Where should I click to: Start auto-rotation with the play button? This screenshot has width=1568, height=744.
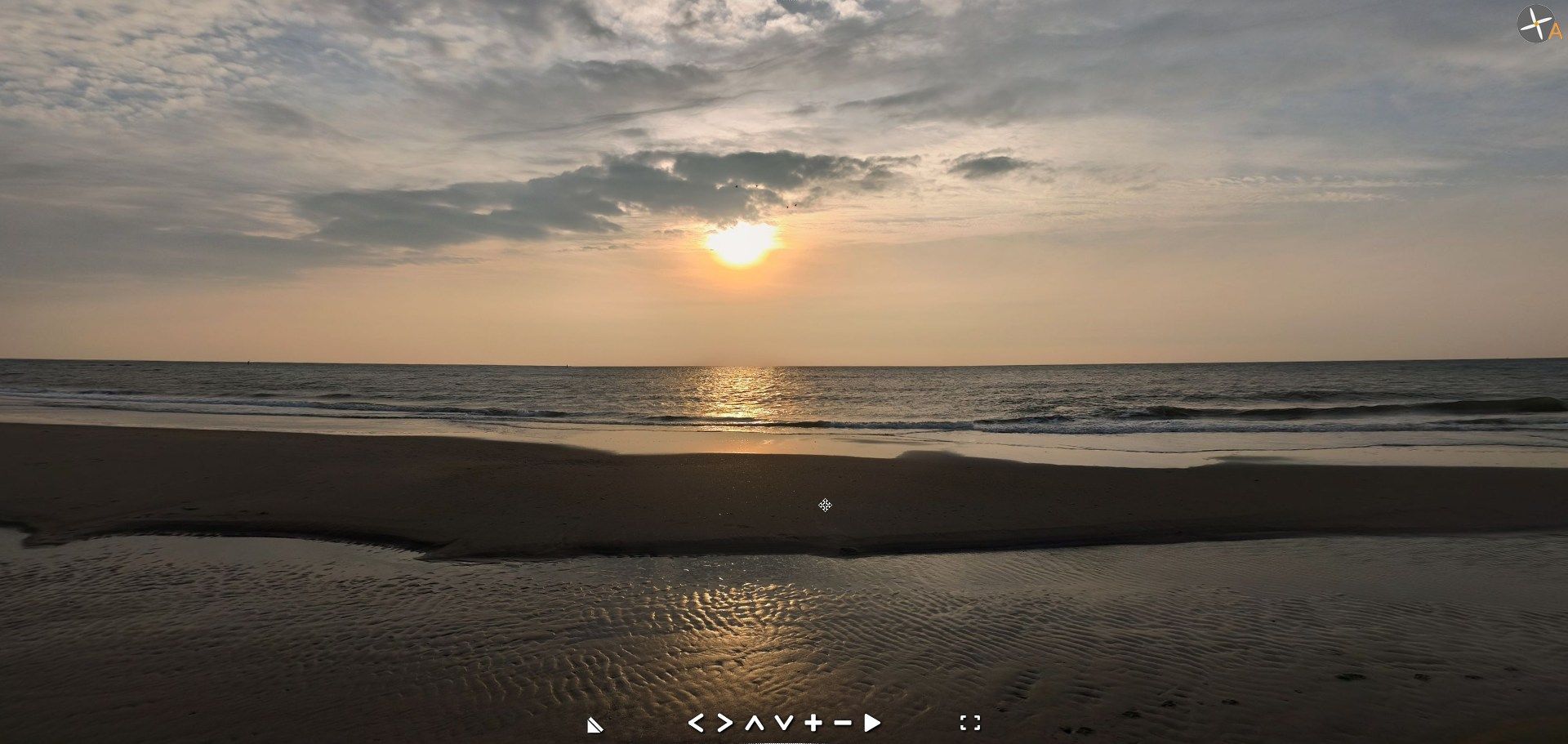point(872,723)
